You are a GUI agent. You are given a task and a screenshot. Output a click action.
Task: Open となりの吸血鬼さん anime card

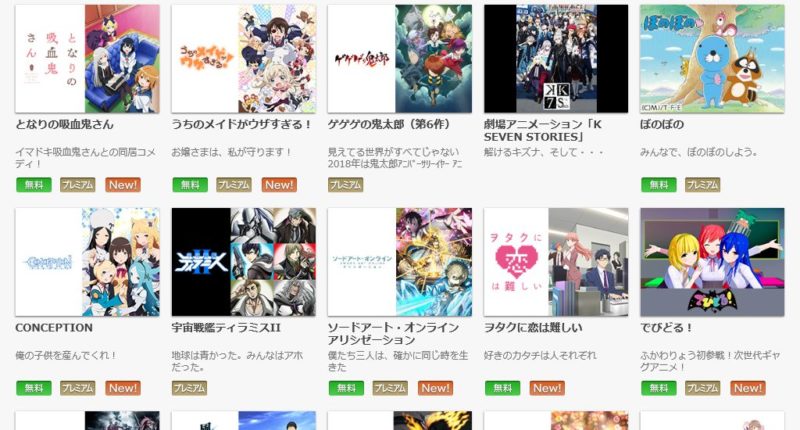(x=87, y=58)
